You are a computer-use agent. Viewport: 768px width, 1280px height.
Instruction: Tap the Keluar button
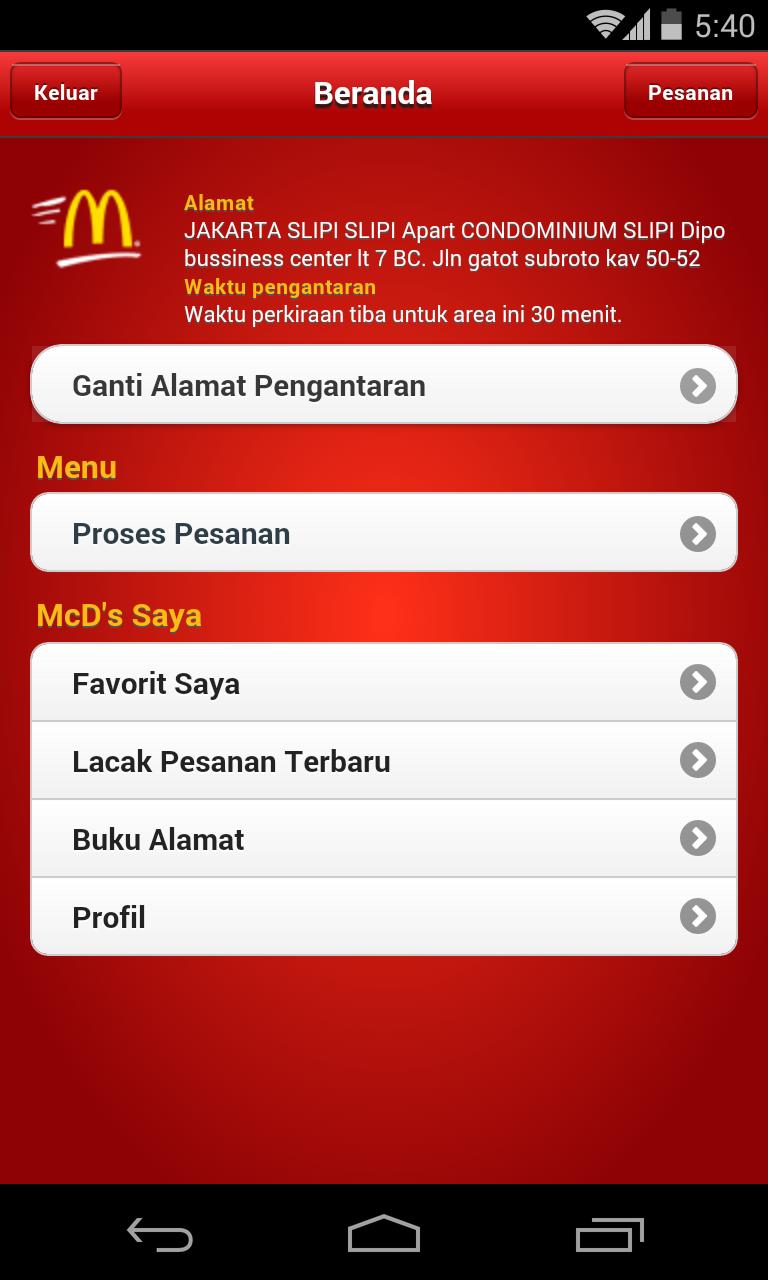tap(66, 93)
